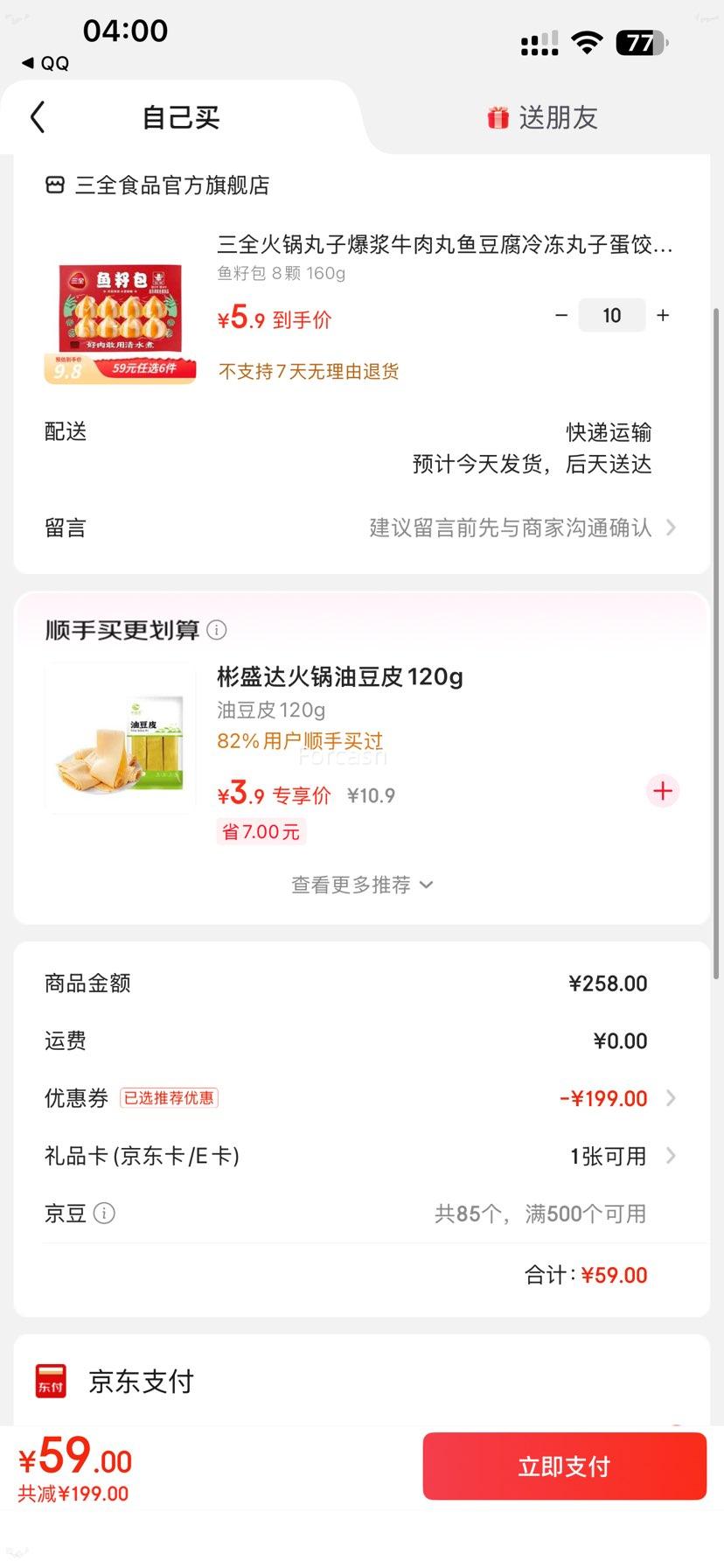Click the info icon beside 京豆
Viewport: 724px width, 1568px height.
pyautogui.click(x=104, y=1214)
